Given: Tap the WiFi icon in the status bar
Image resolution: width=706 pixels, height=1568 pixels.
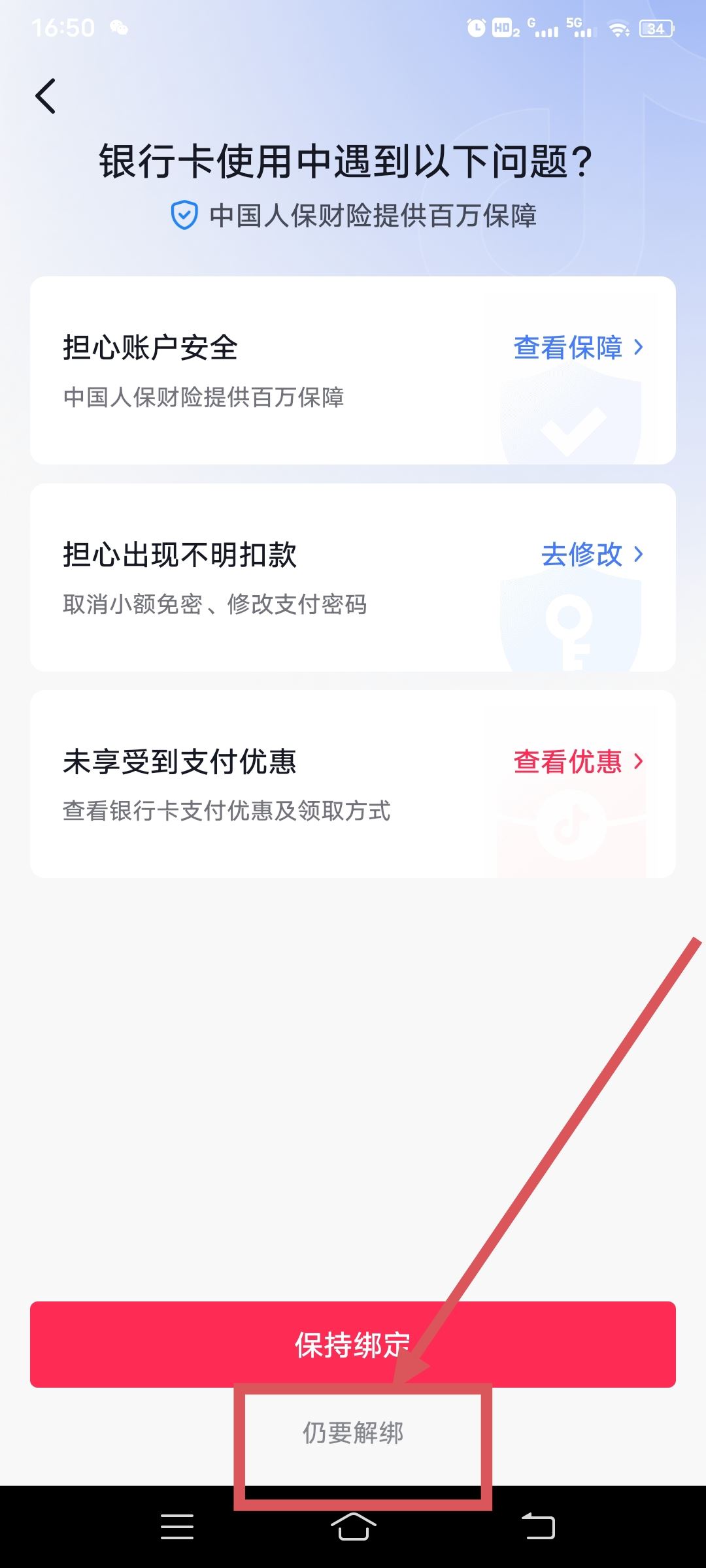Looking at the screenshot, I should [617, 28].
